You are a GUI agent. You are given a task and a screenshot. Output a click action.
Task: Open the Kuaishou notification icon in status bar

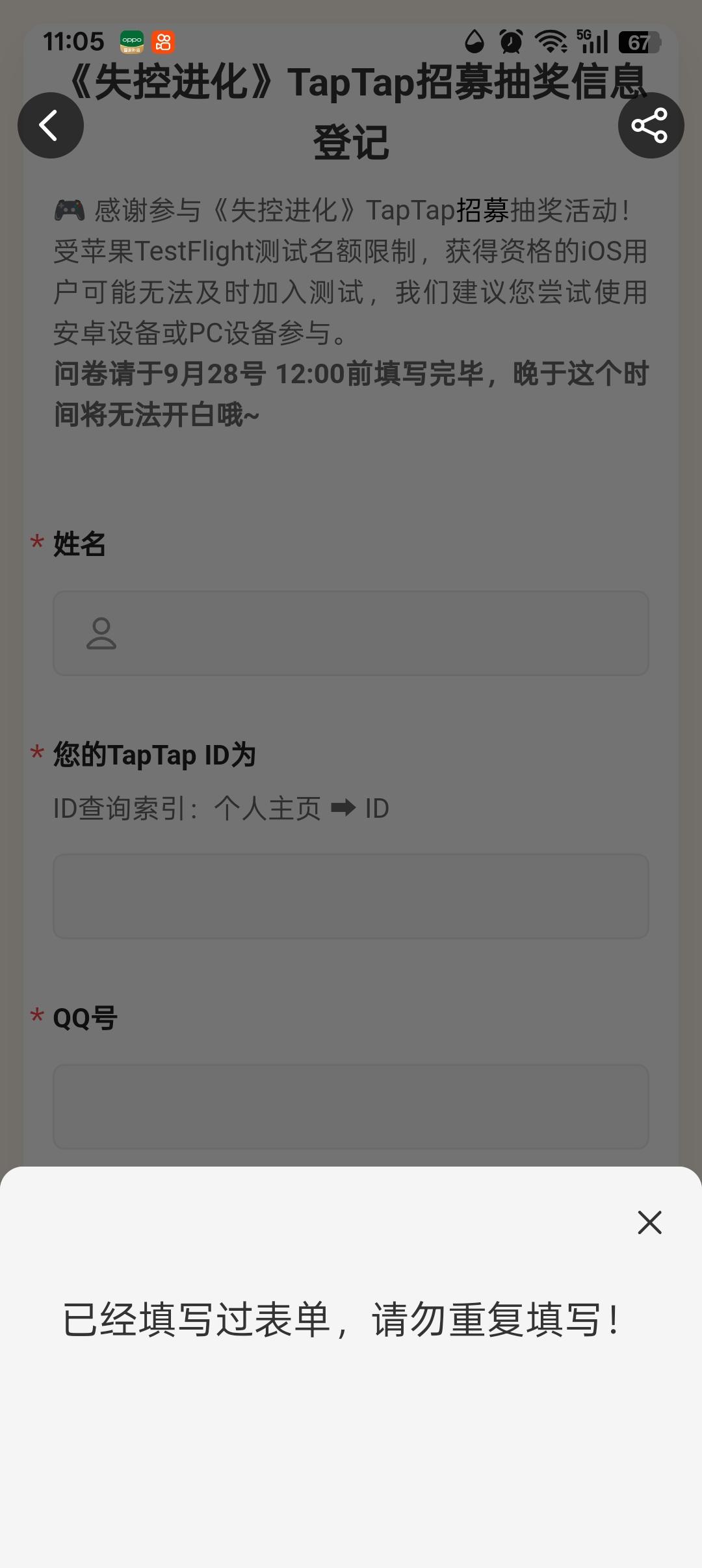pyautogui.click(x=163, y=42)
